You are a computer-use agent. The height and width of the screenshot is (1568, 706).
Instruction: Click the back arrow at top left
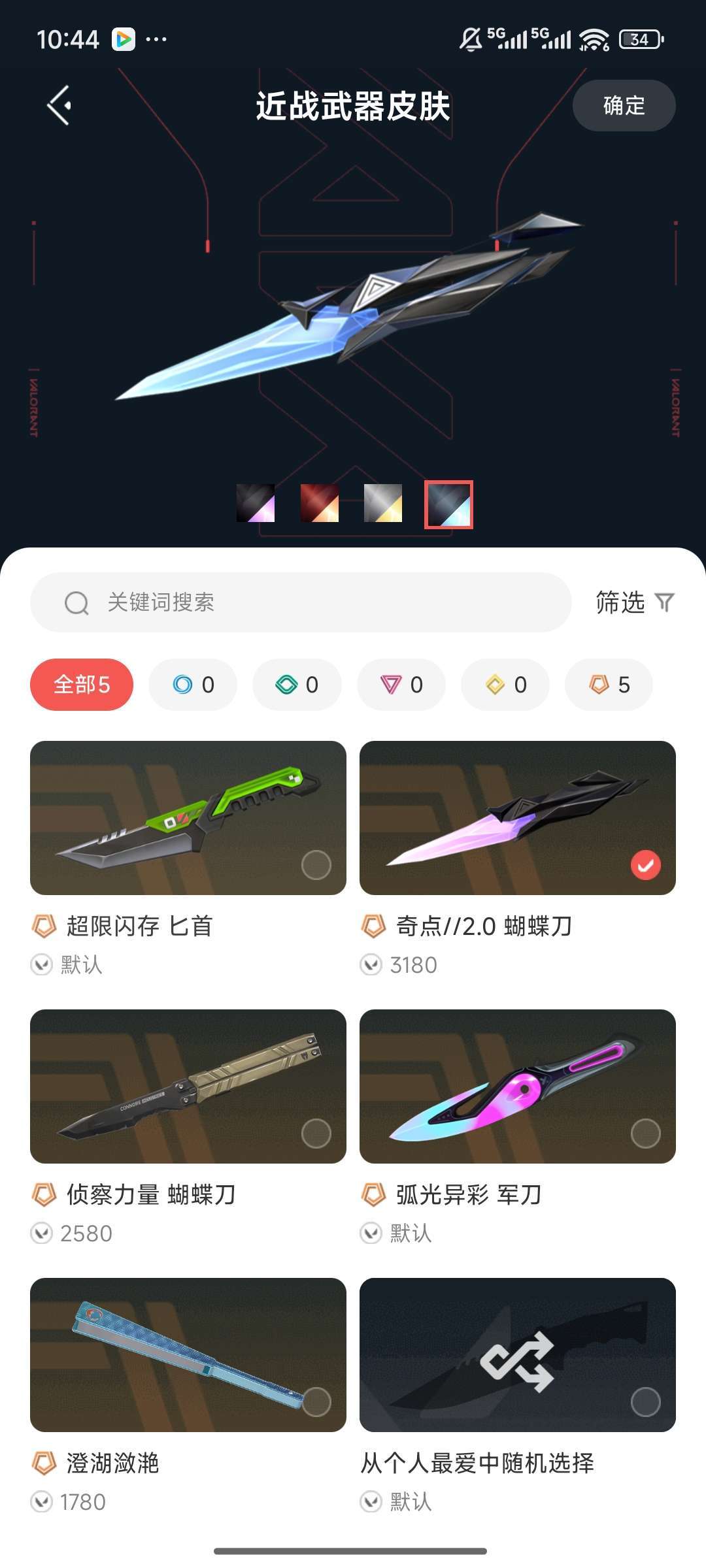coord(59,105)
